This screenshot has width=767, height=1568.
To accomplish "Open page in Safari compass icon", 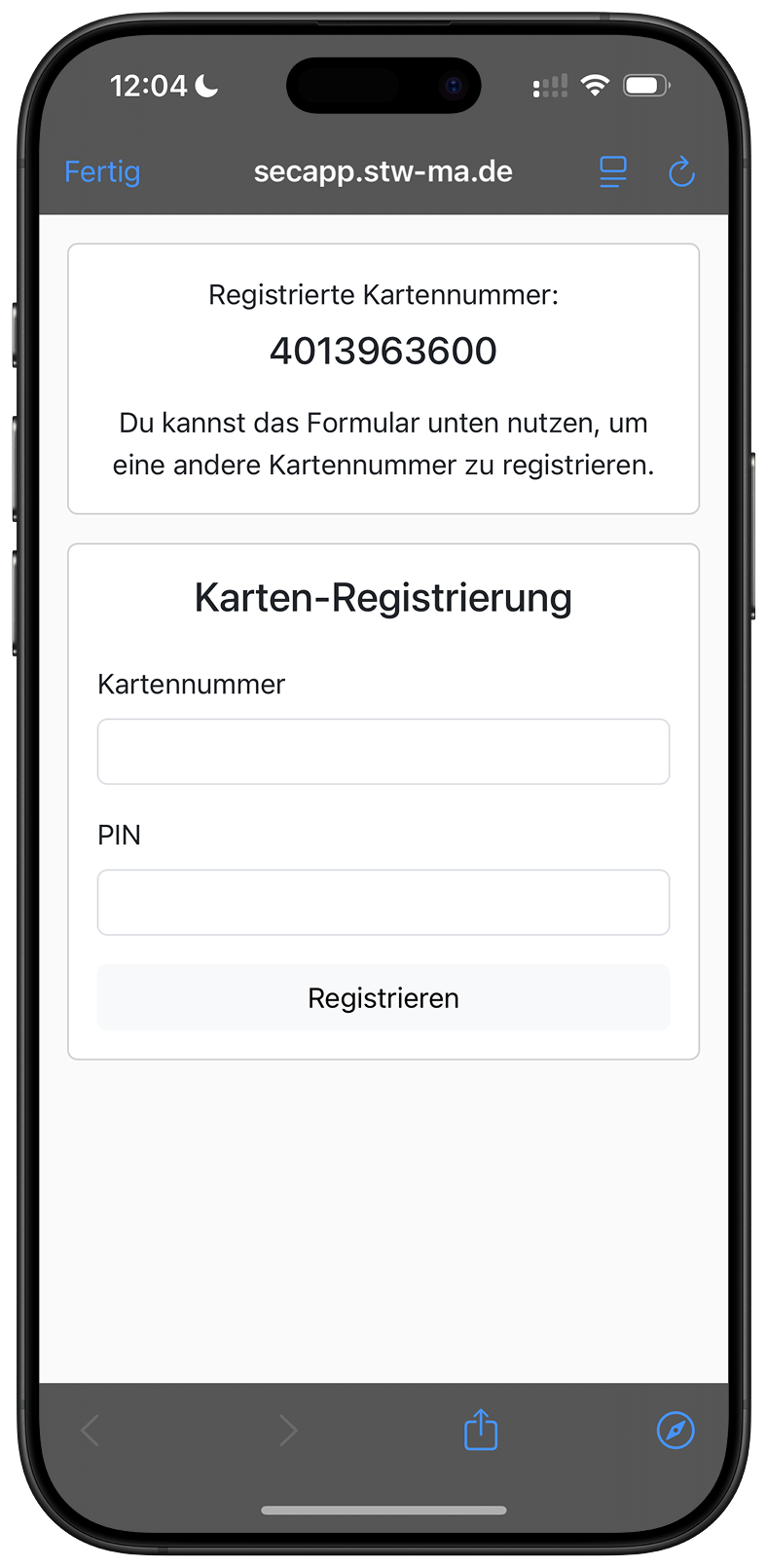I will (x=676, y=1430).
